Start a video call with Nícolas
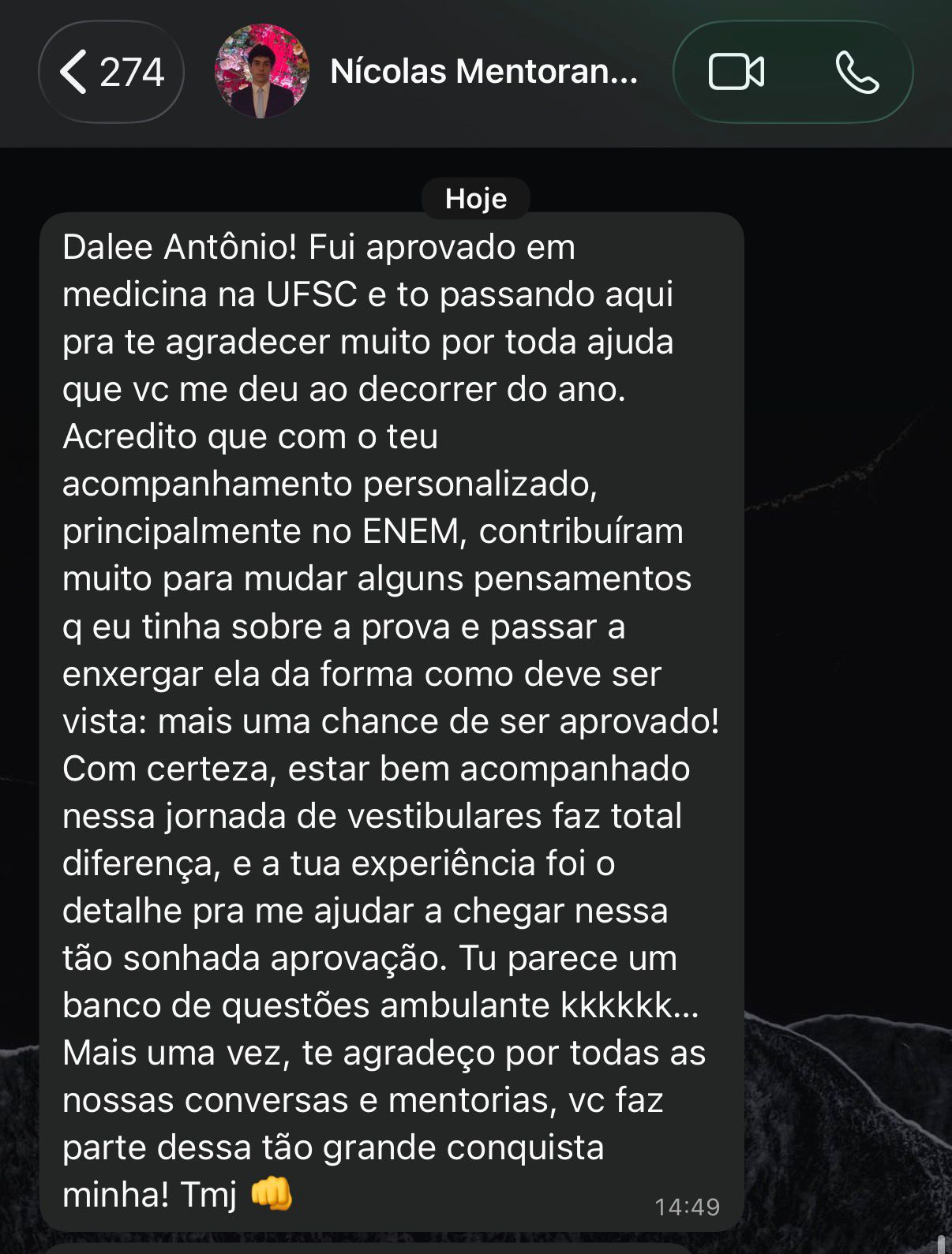 click(x=736, y=72)
